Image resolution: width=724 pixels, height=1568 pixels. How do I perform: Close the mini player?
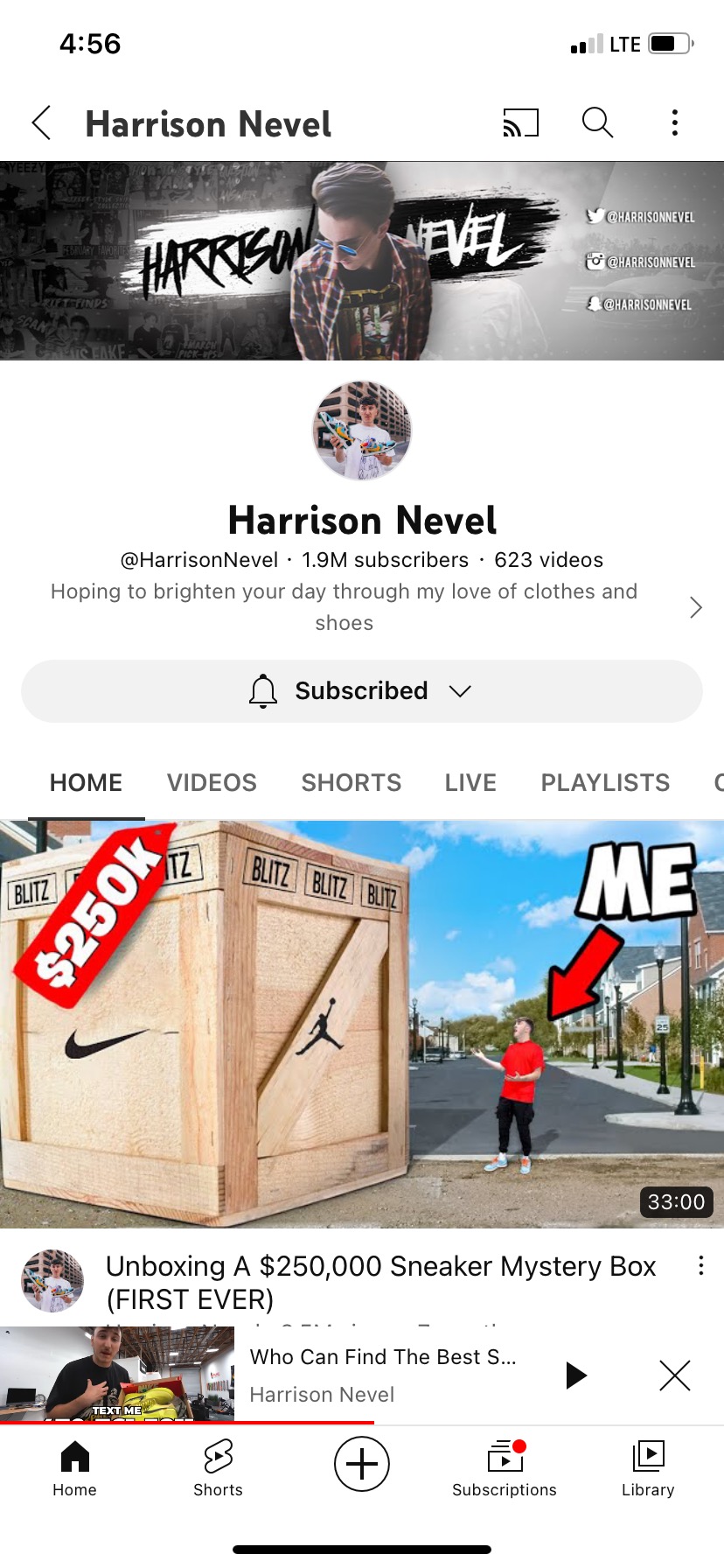click(674, 1375)
